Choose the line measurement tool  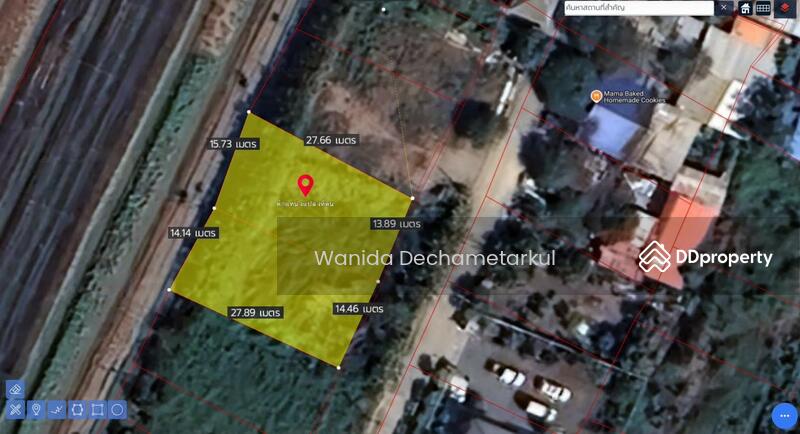(x=57, y=409)
